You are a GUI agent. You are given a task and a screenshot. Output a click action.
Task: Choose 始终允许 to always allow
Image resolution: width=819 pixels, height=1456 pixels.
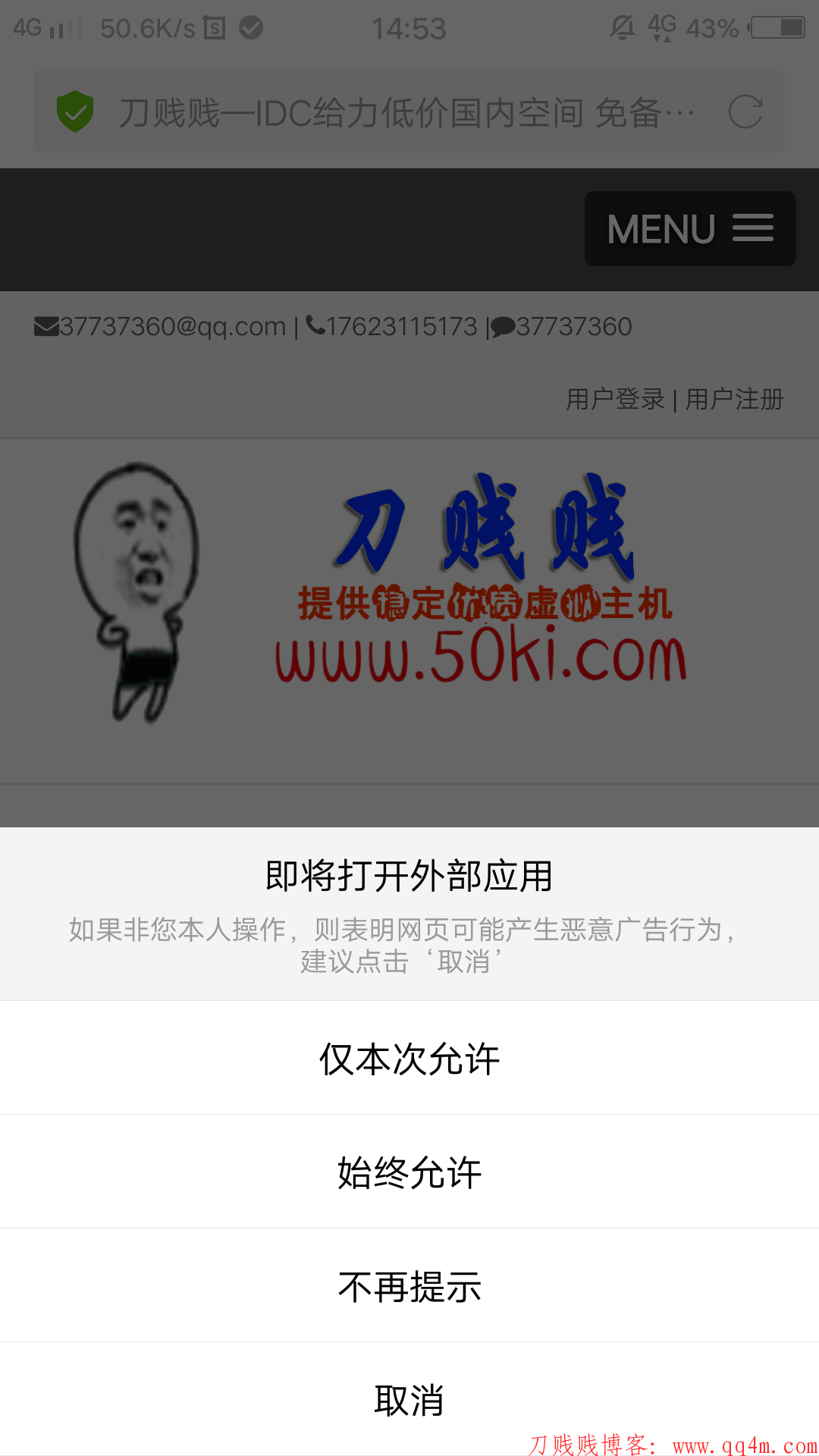[409, 1172]
